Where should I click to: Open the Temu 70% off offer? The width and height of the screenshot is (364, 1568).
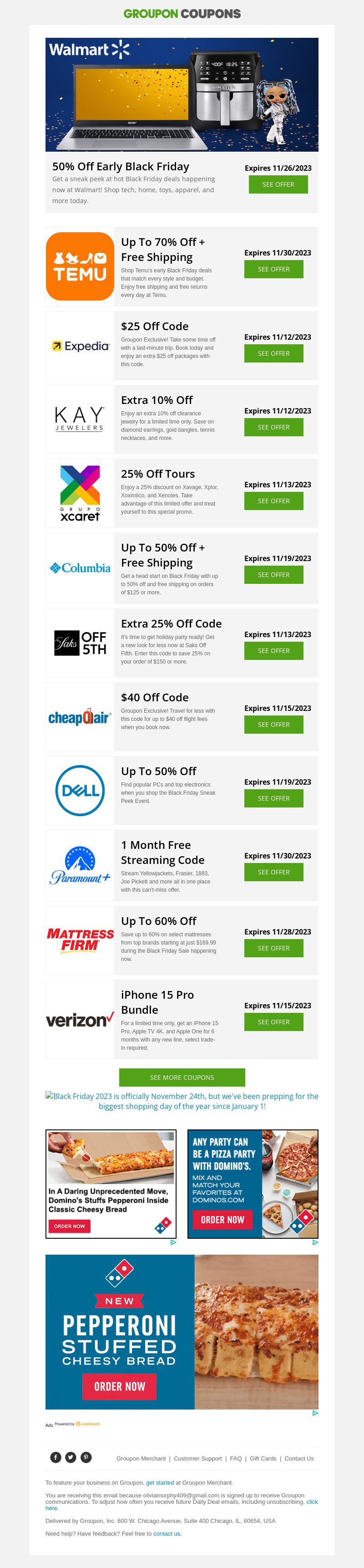pos(273,269)
